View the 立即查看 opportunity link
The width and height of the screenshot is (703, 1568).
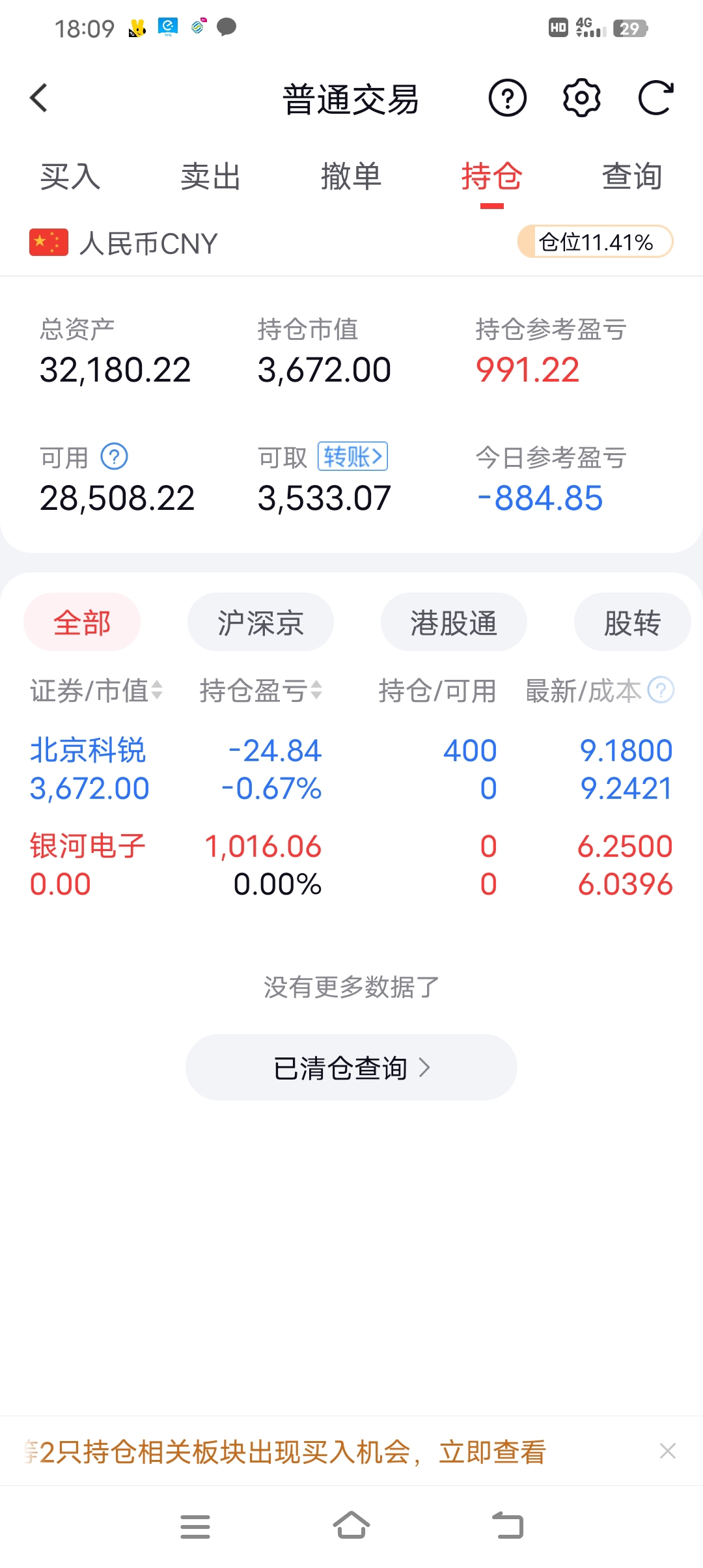[492, 1452]
